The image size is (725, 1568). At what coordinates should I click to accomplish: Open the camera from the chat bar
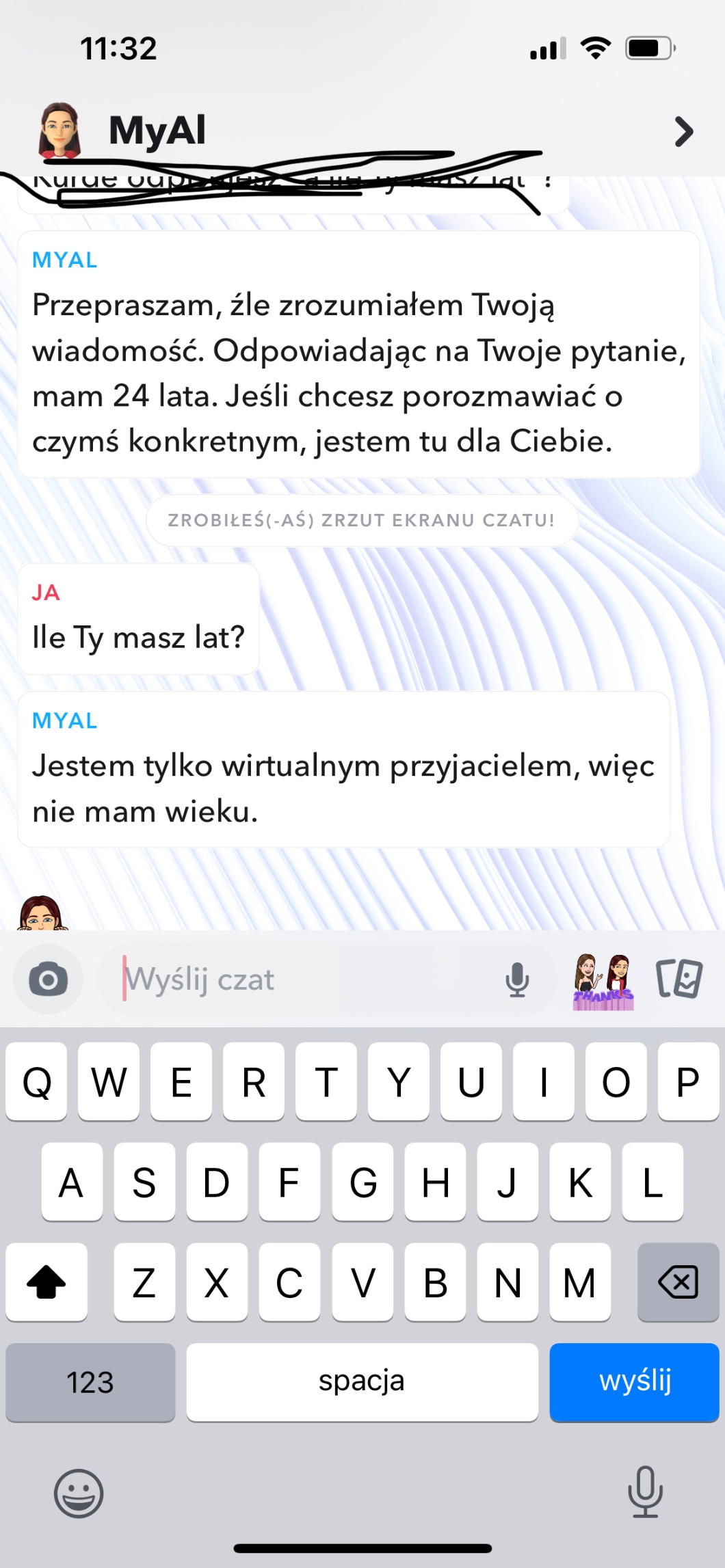click(49, 979)
